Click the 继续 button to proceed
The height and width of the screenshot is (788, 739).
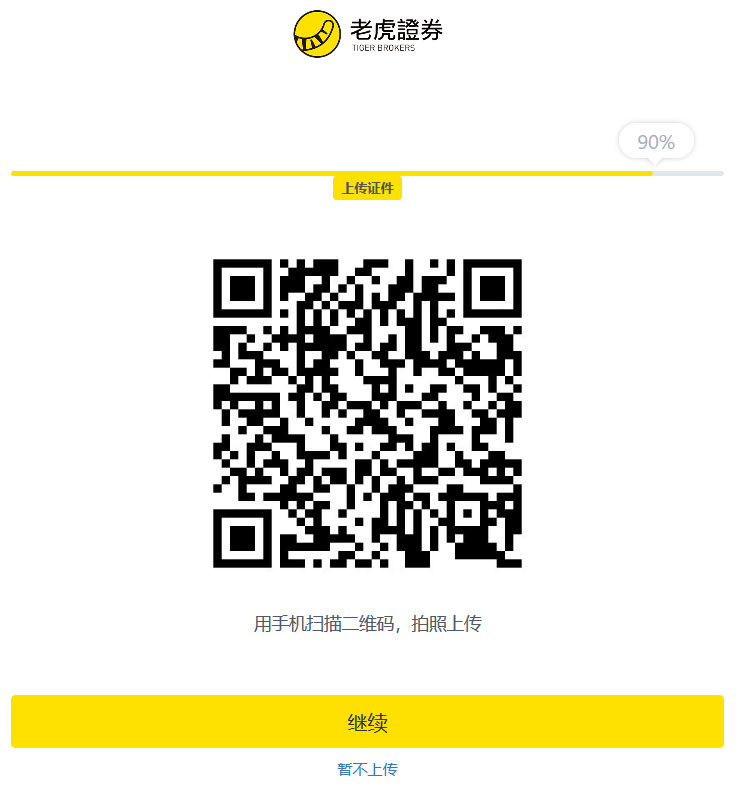pyautogui.click(x=369, y=721)
